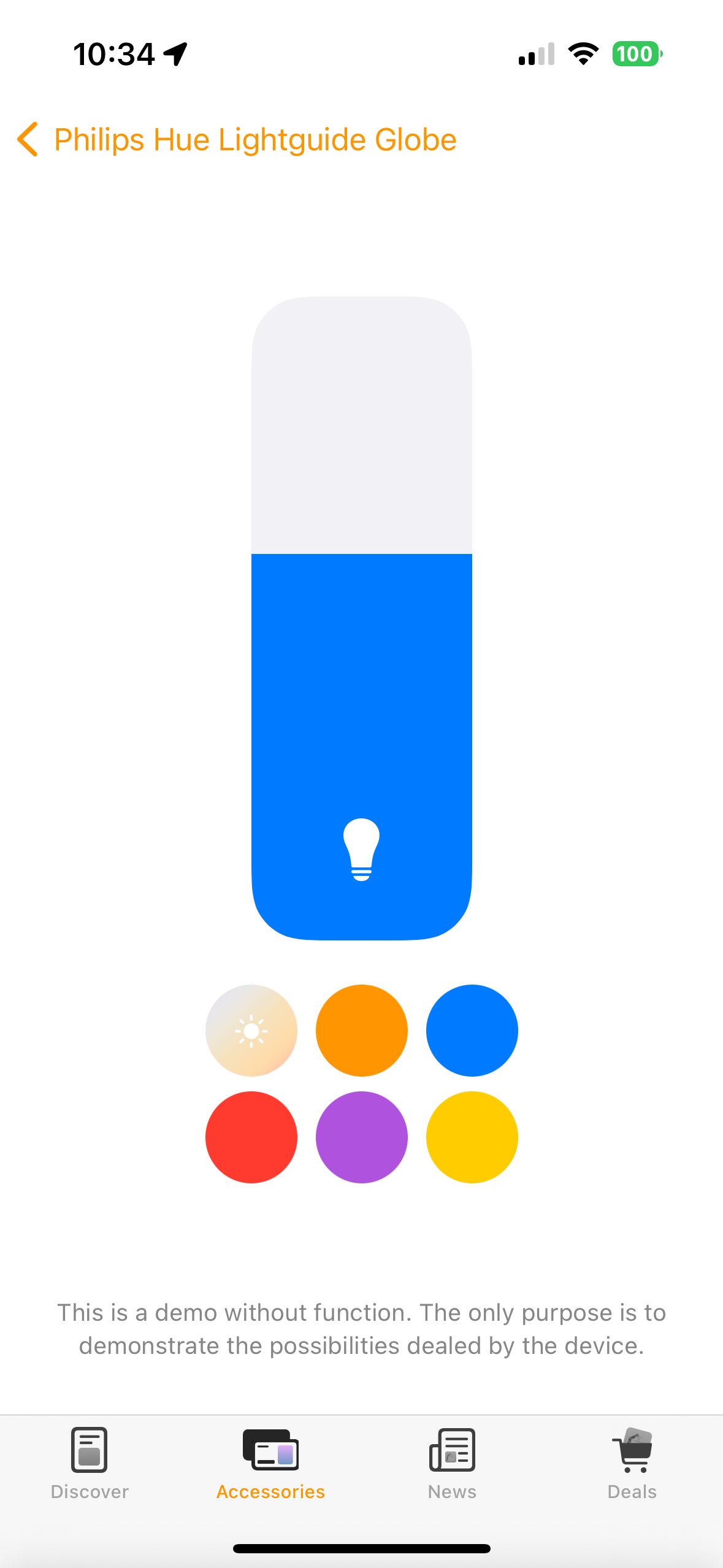Set the light color to red
723x1568 pixels.
pyautogui.click(x=251, y=1137)
